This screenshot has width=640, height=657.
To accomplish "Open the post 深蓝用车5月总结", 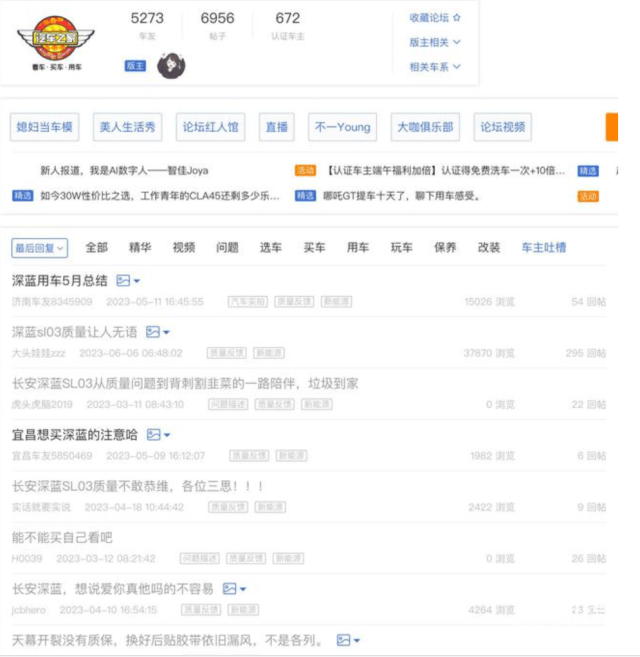I will tap(60, 281).
